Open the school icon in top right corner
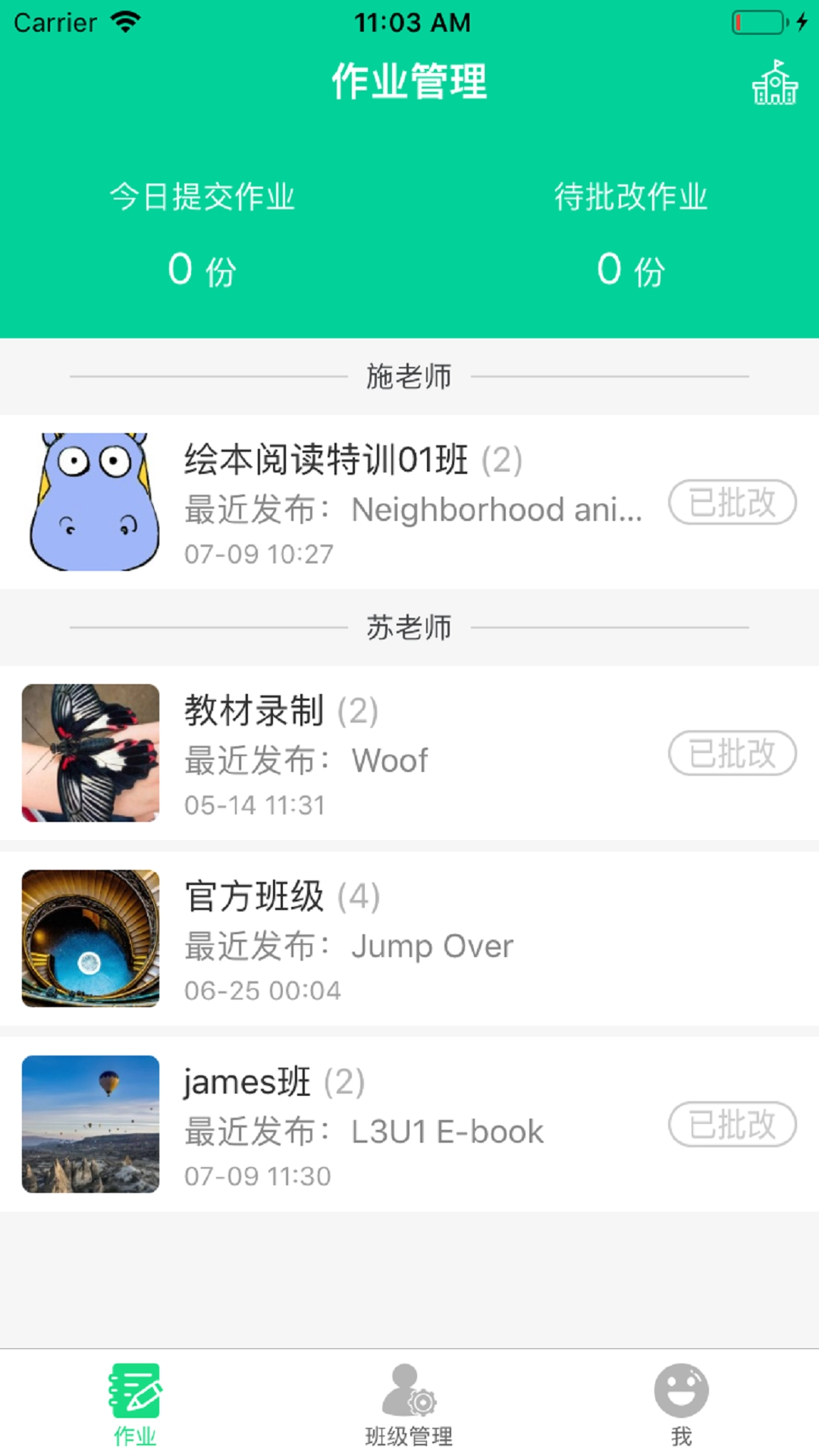 click(x=773, y=85)
